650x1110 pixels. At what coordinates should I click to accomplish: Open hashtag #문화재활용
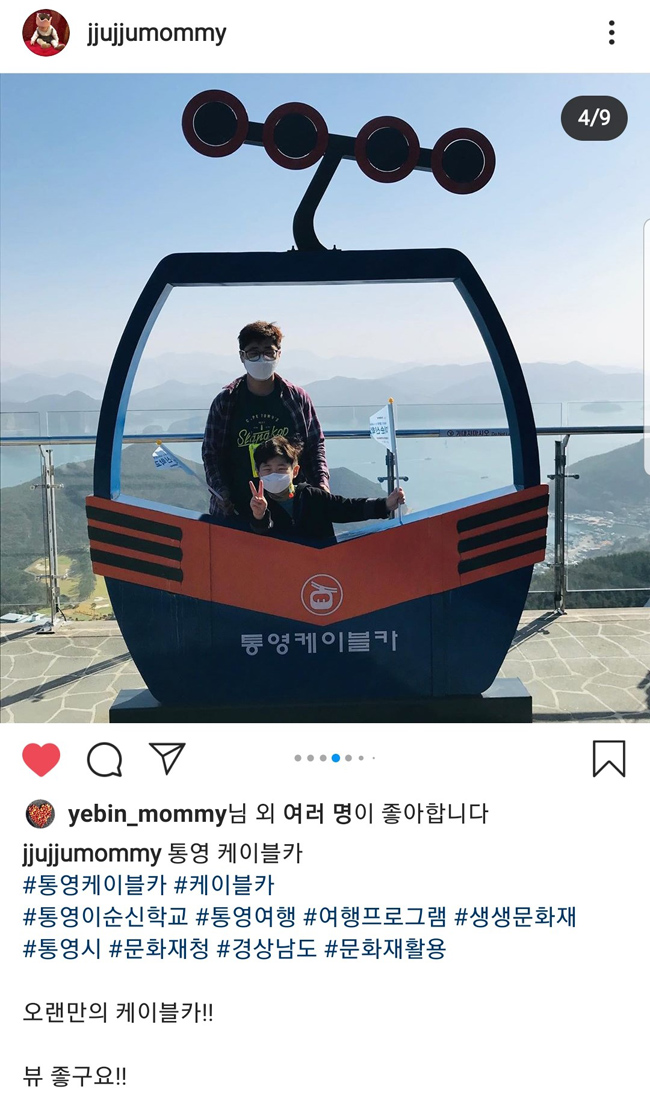coord(385,948)
